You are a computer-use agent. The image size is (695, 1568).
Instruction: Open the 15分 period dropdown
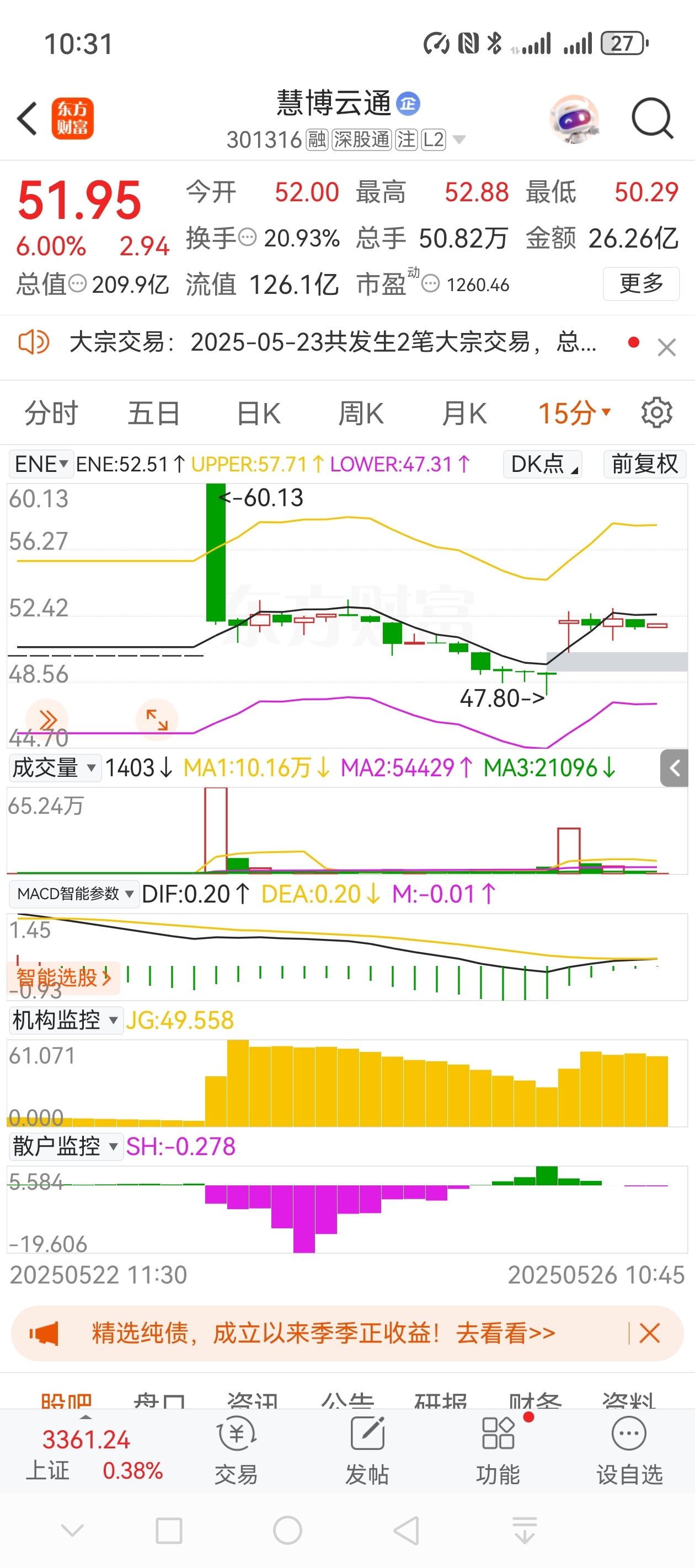coord(574,414)
